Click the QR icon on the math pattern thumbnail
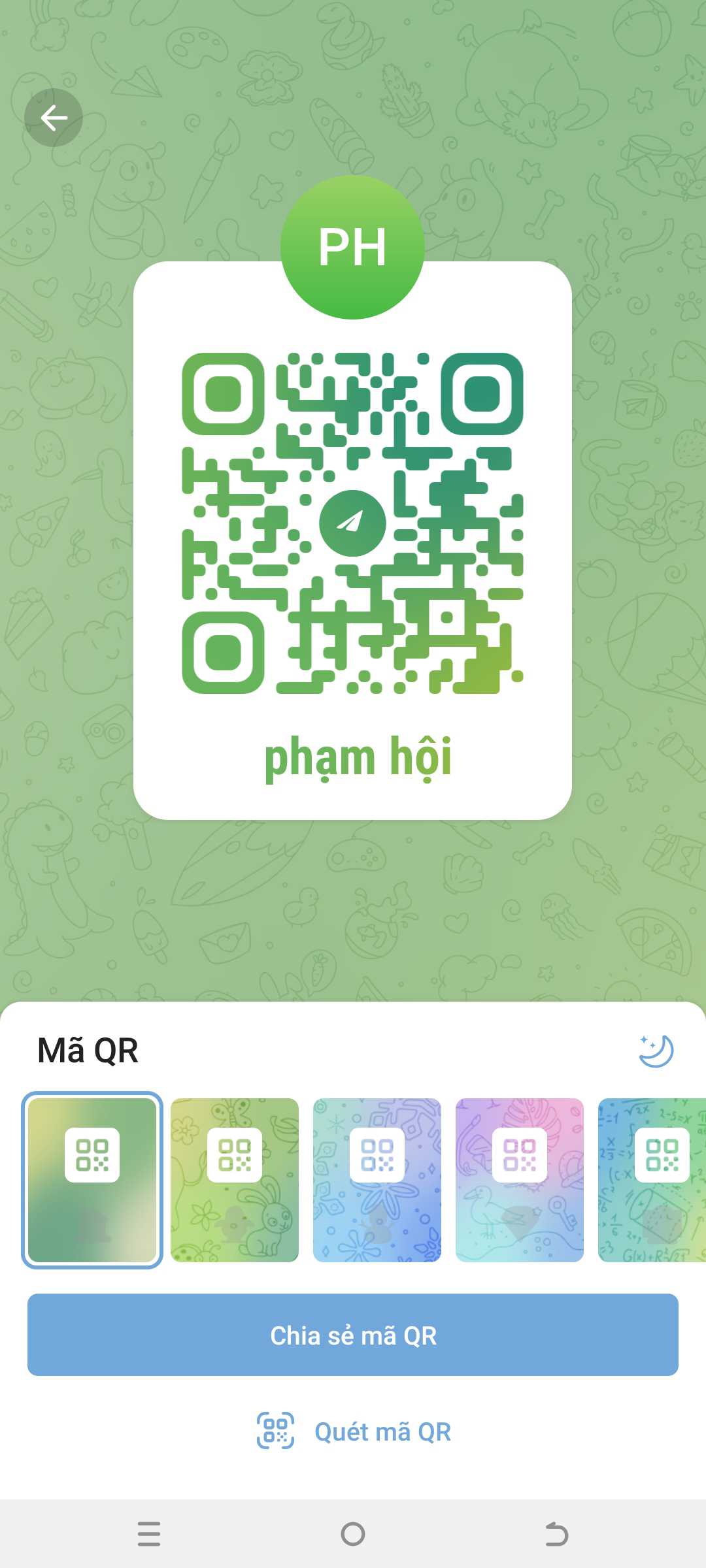The image size is (706, 1568). pos(663,1156)
